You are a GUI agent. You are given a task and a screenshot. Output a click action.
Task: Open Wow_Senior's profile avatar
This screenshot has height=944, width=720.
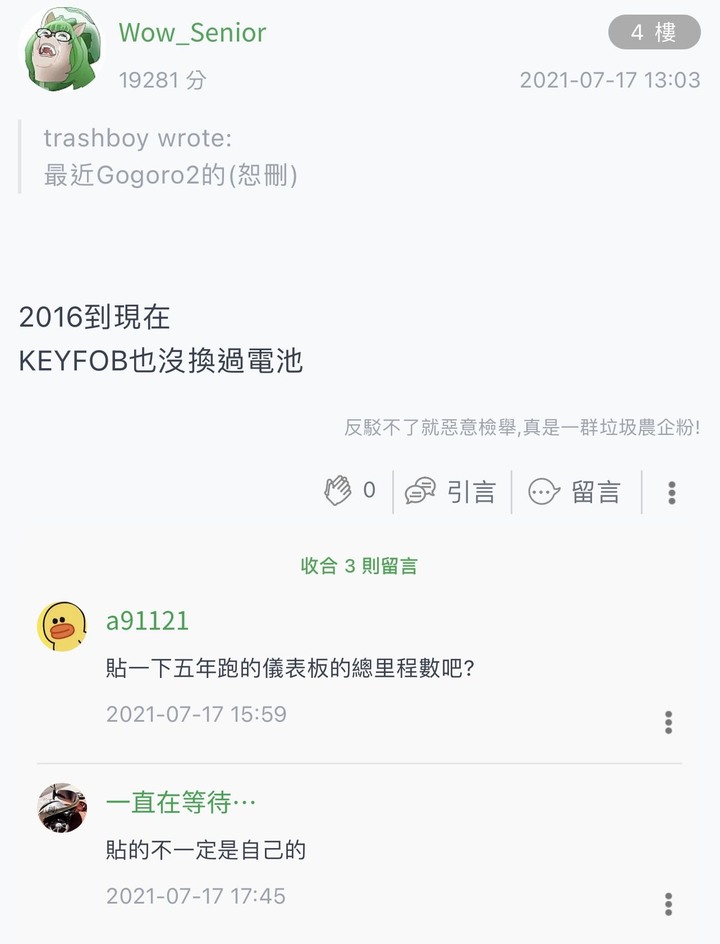[60, 50]
